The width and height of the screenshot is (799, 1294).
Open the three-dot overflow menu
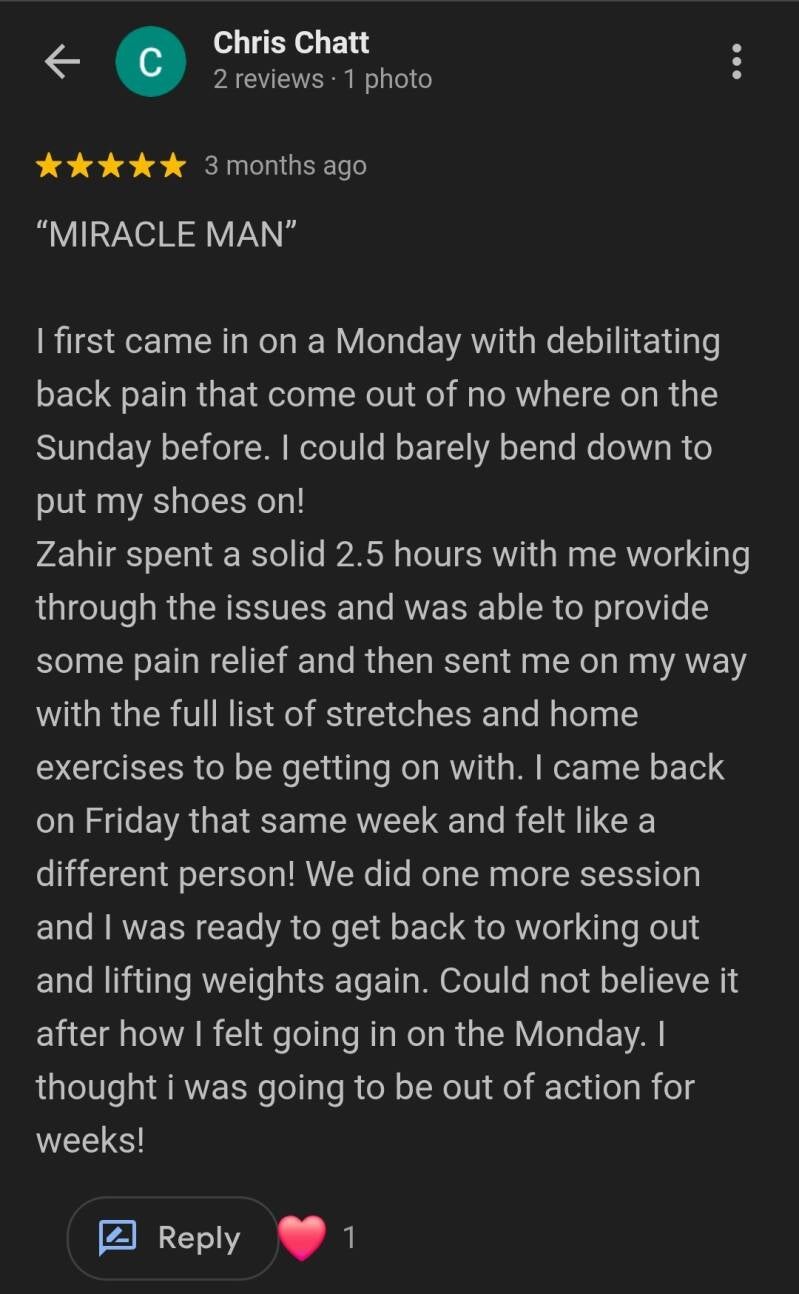[737, 62]
